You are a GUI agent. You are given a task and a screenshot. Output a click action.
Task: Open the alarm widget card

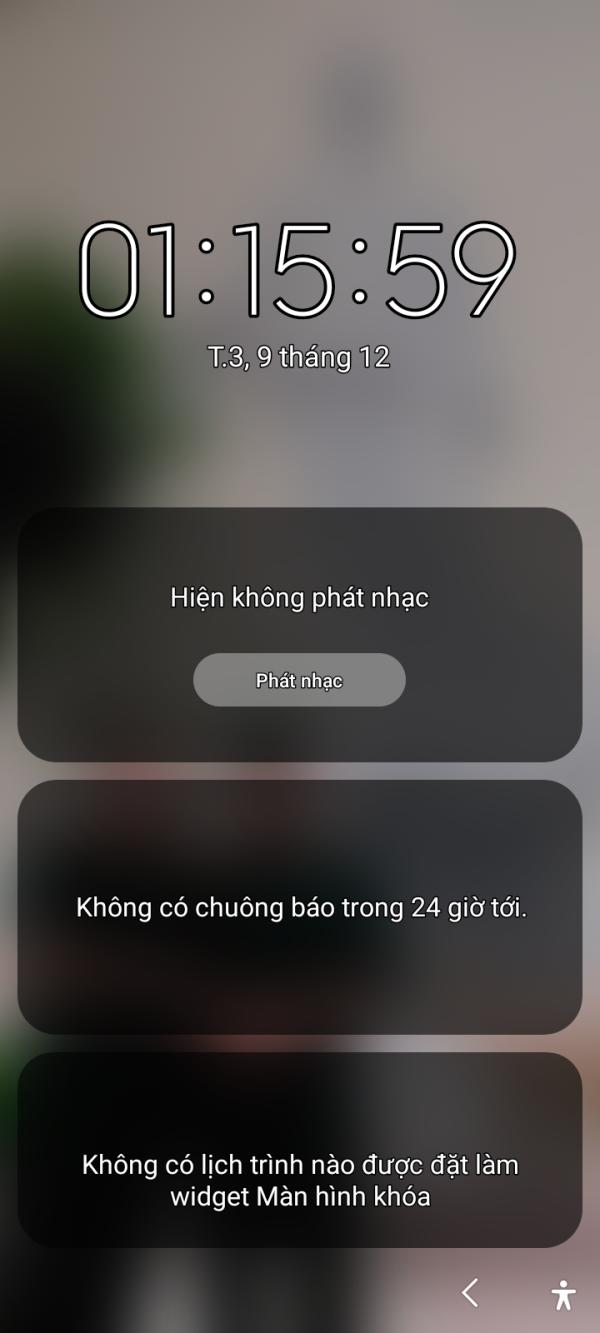coord(300,907)
